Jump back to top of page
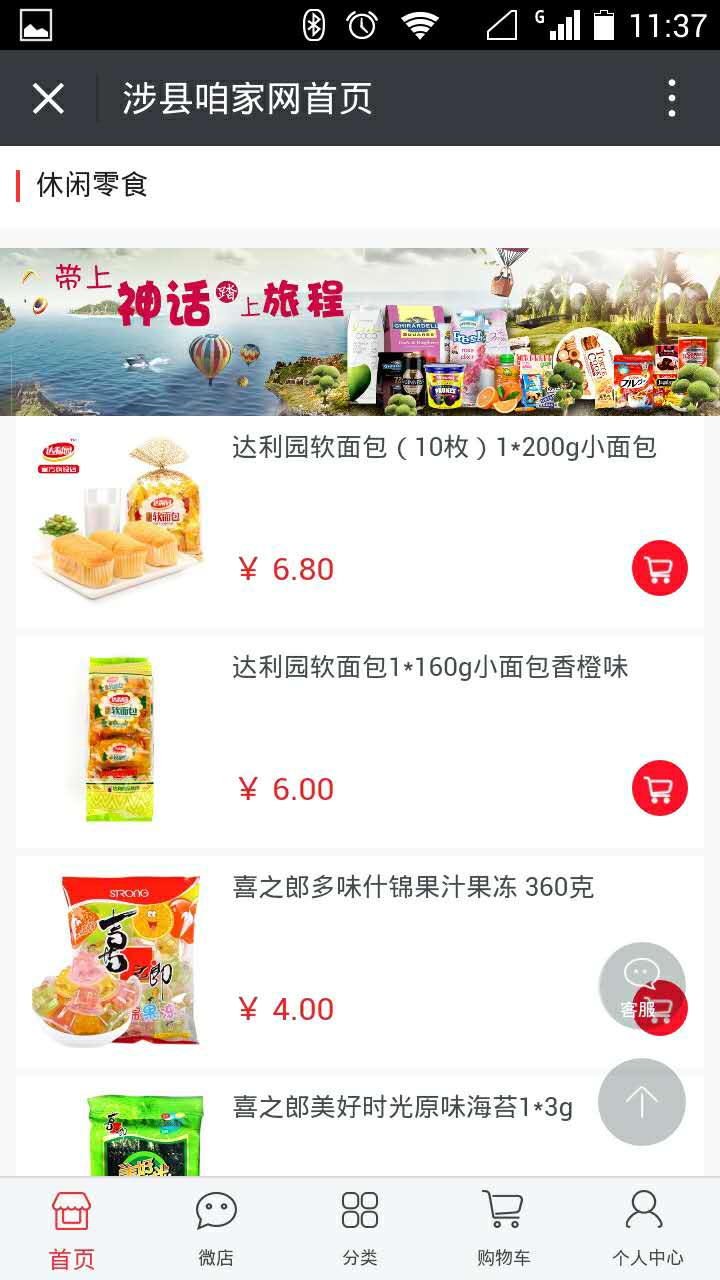The height and width of the screenshot is (1280, 720). (x=641, y=1102)
